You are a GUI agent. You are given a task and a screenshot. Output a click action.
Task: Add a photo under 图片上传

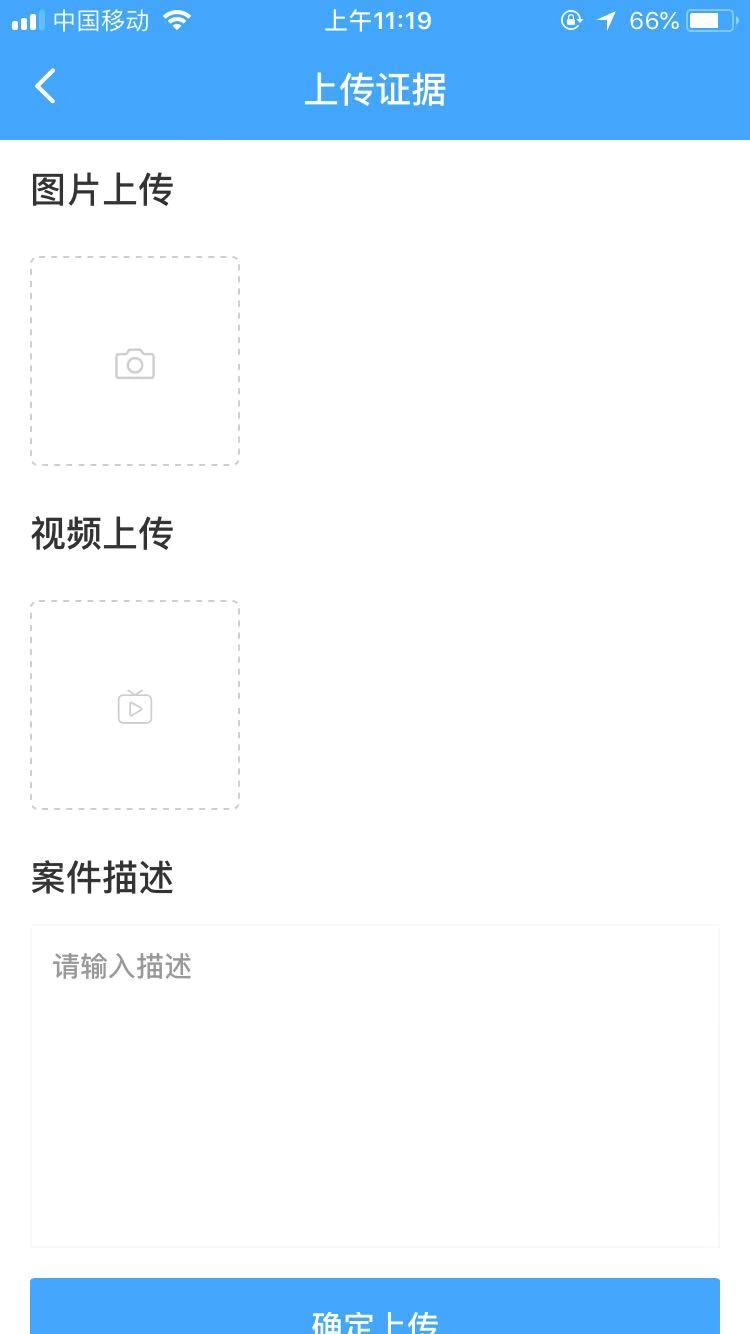point(135,361)
